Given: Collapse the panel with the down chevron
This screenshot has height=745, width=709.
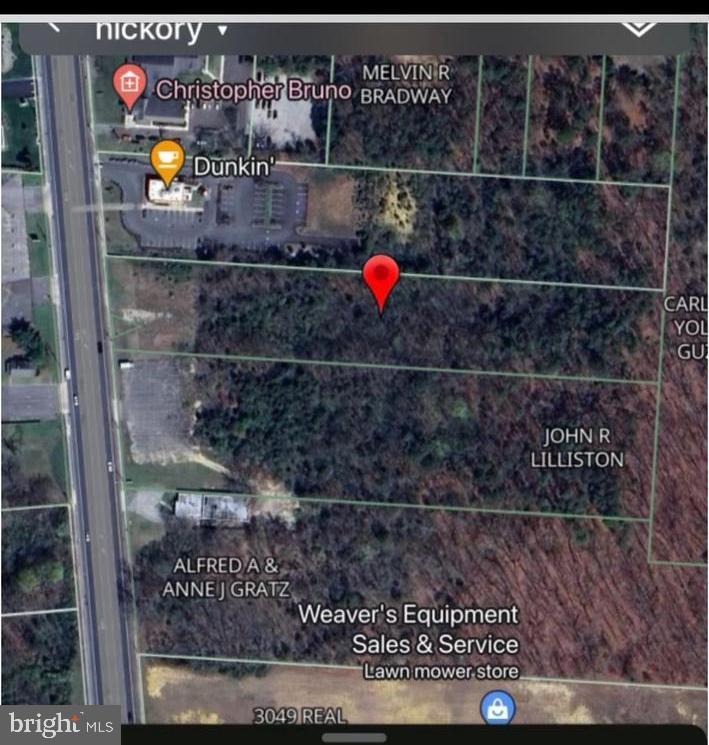Looking at the screenshot, I should (x=638, y=28).
